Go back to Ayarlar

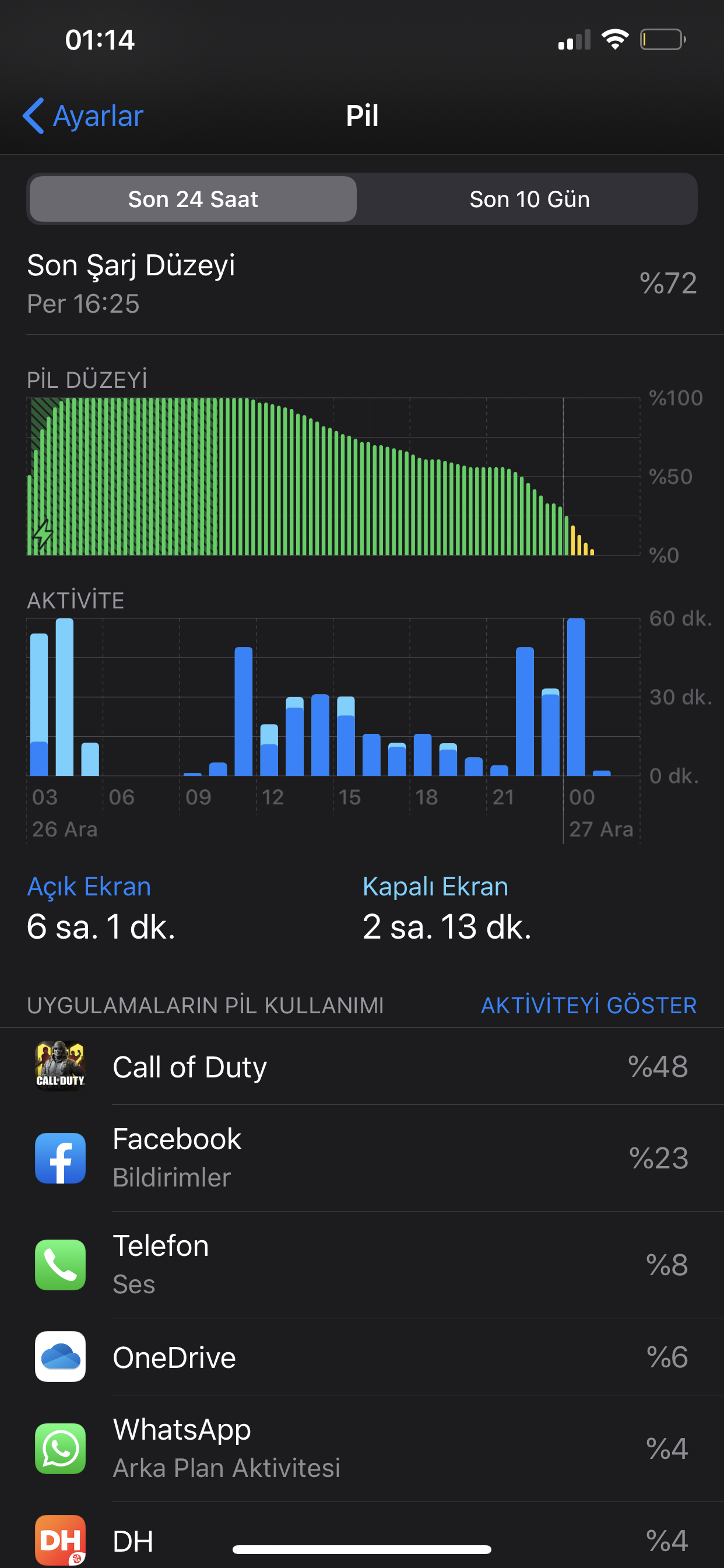[83, 116]
